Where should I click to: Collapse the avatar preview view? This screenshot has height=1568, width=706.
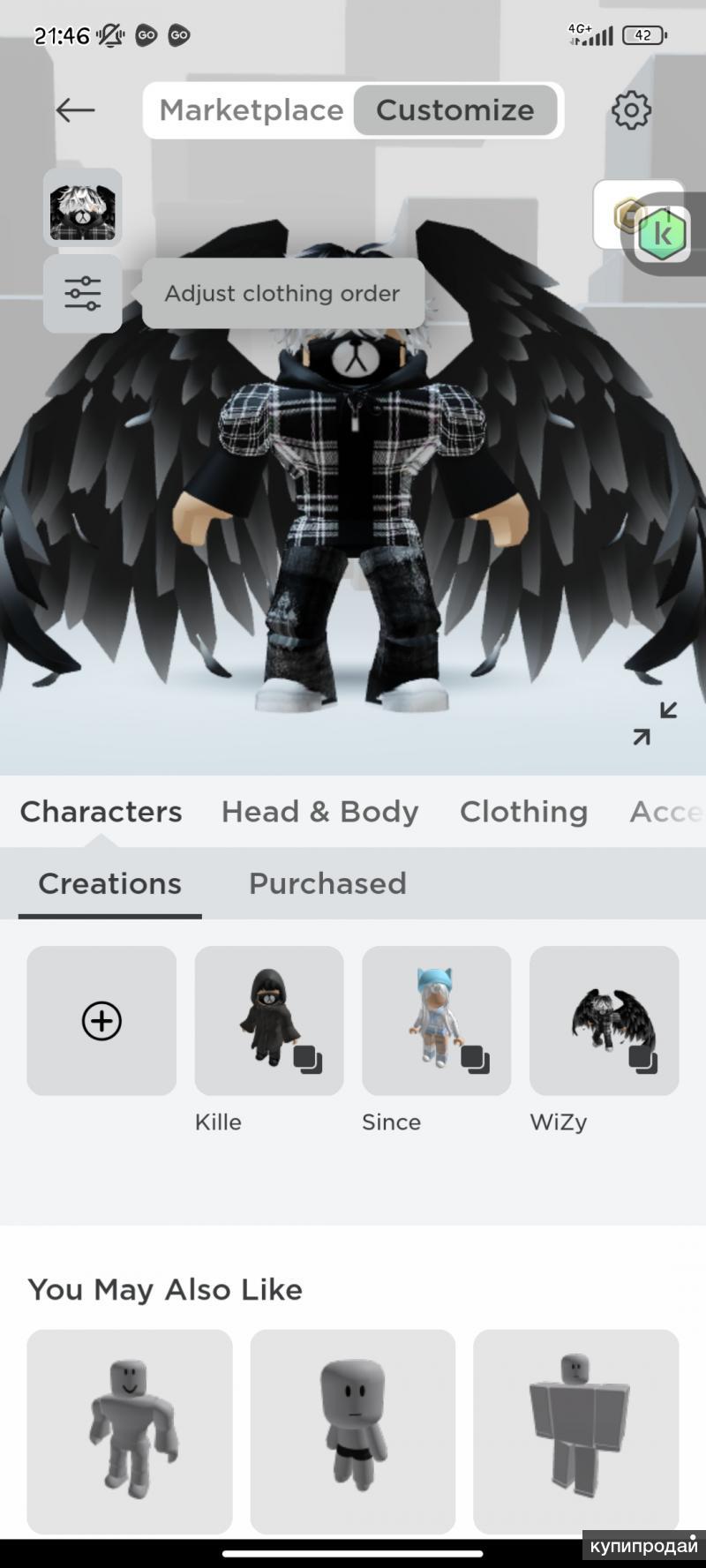[654, 724]
